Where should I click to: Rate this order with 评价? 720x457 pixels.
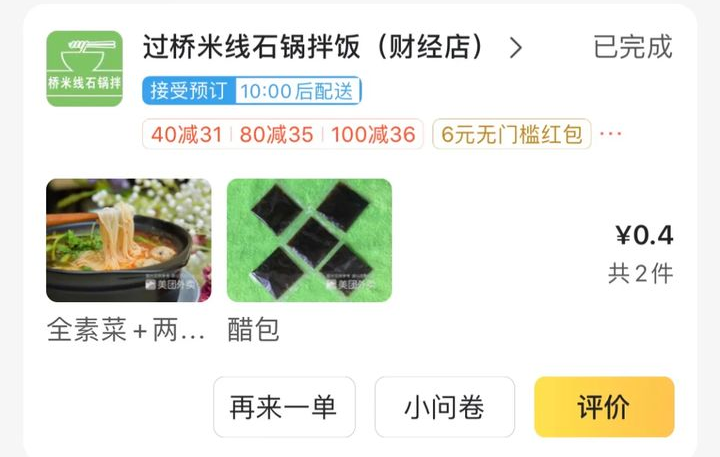pos(603,407)
